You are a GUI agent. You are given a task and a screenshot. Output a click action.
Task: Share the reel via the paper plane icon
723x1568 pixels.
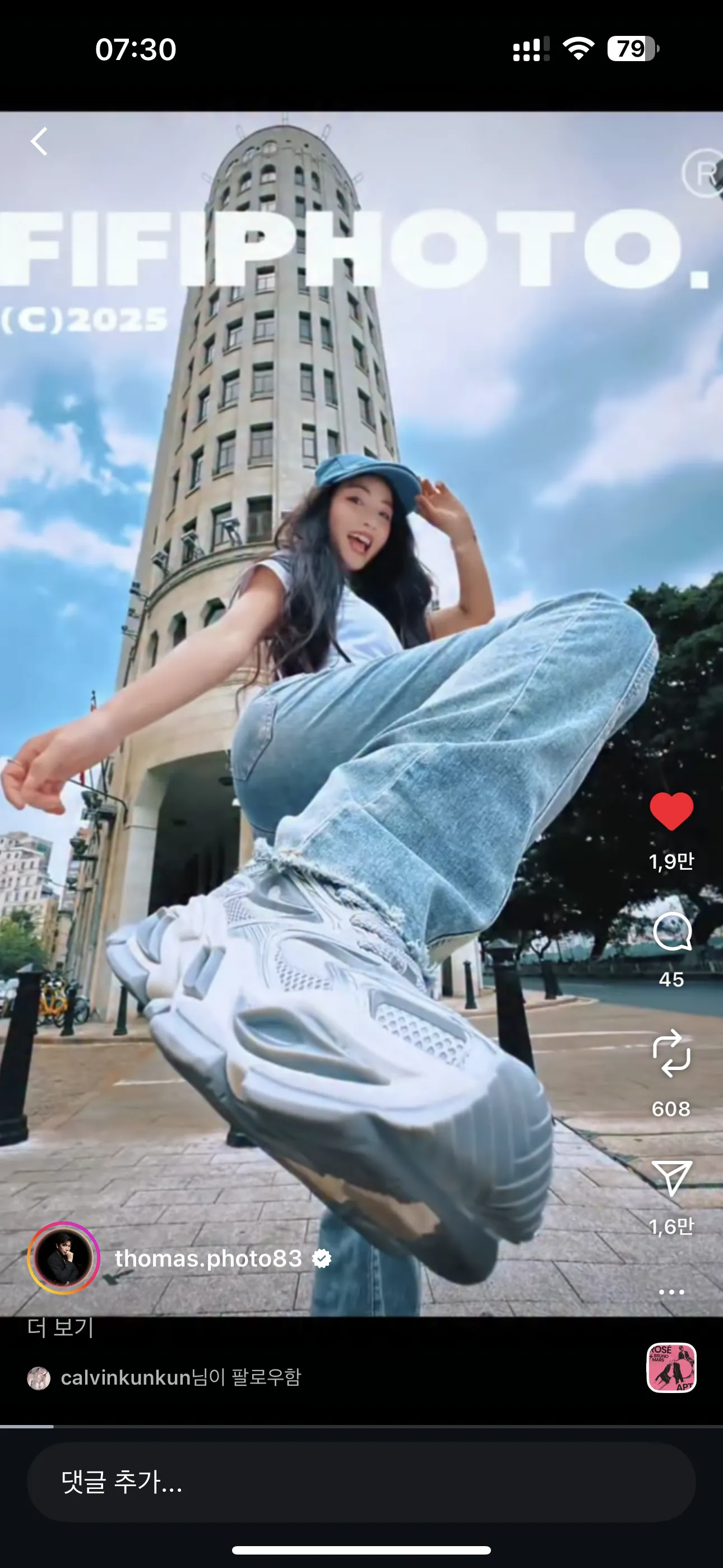pos(671,1178)
